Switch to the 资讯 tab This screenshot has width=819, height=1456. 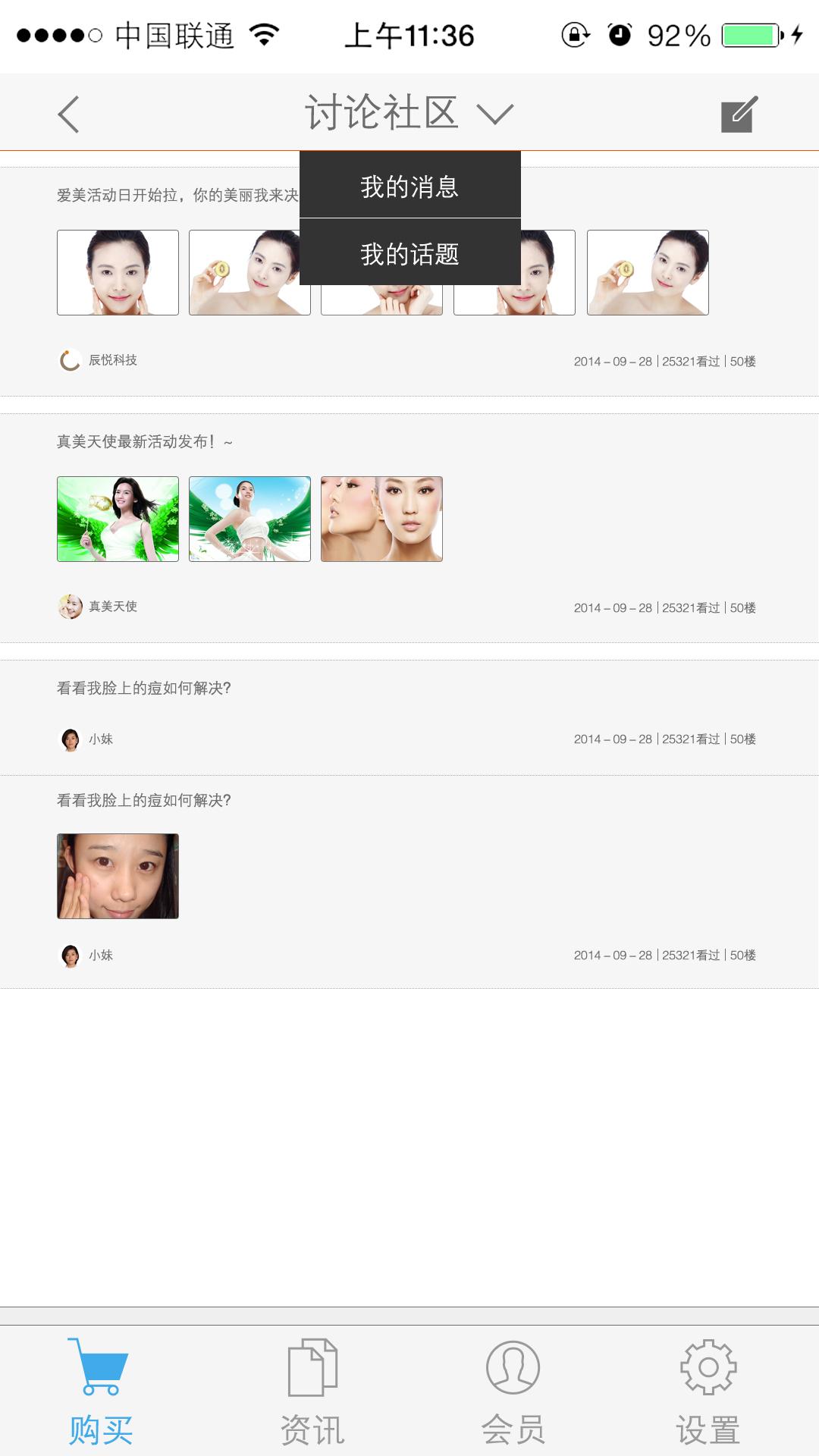click(312, 1392)
